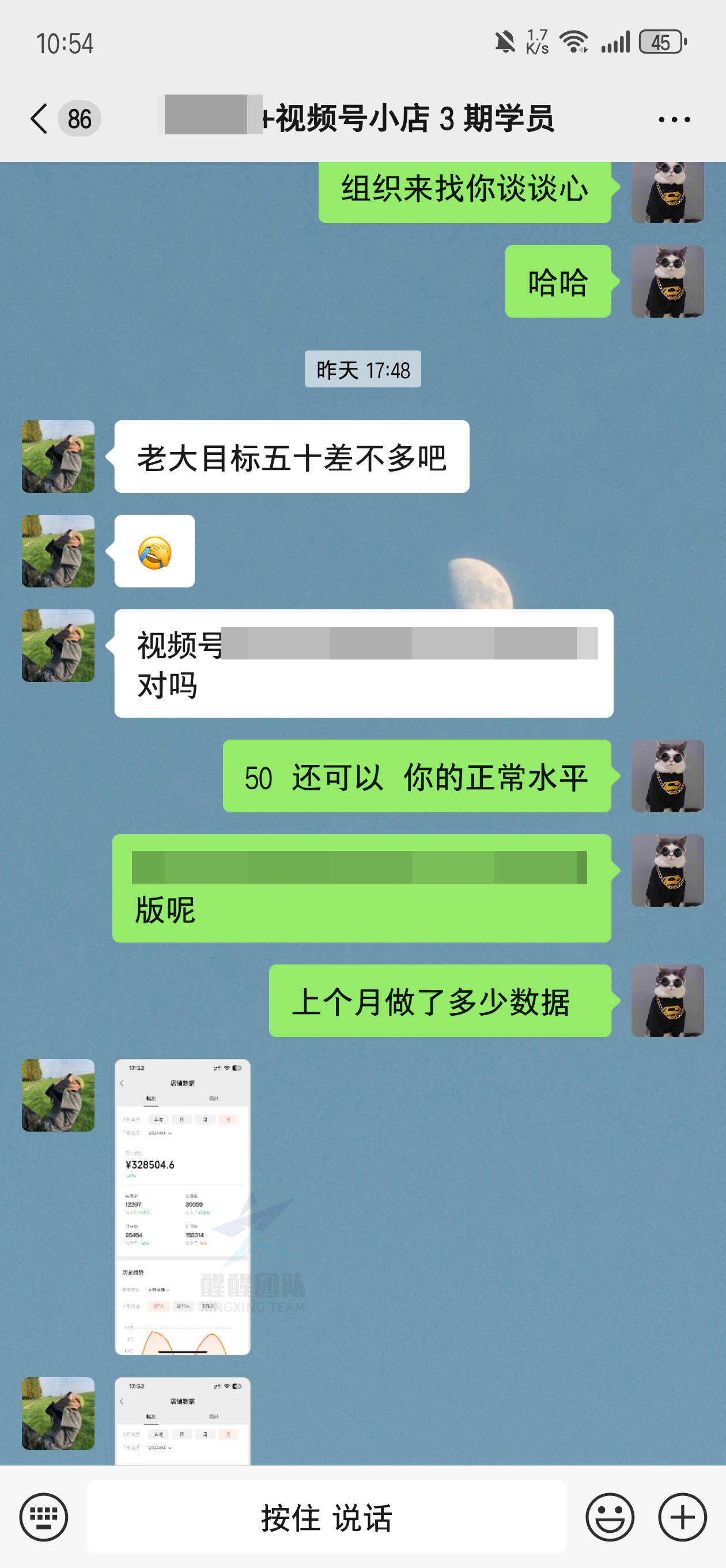
Task: Tap the hold-to-talk voice button
Action: tap(326, 1516)
